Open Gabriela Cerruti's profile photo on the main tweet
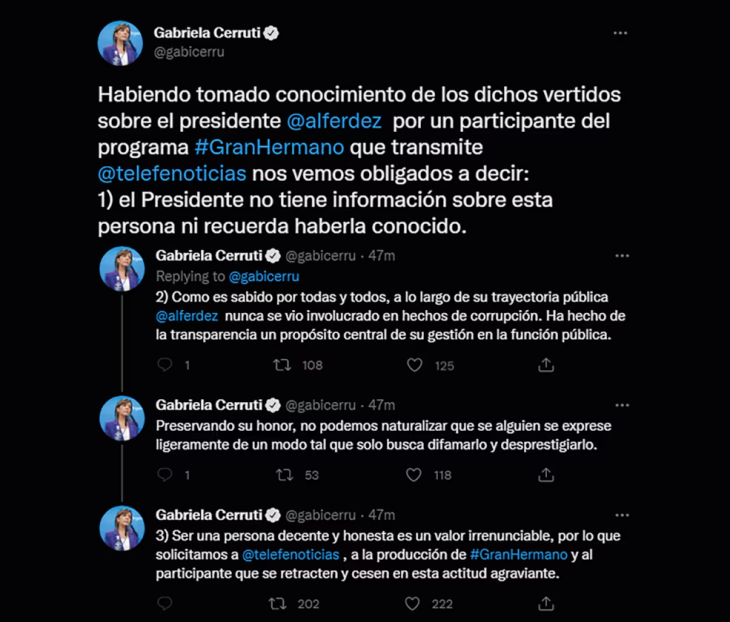 120,43
